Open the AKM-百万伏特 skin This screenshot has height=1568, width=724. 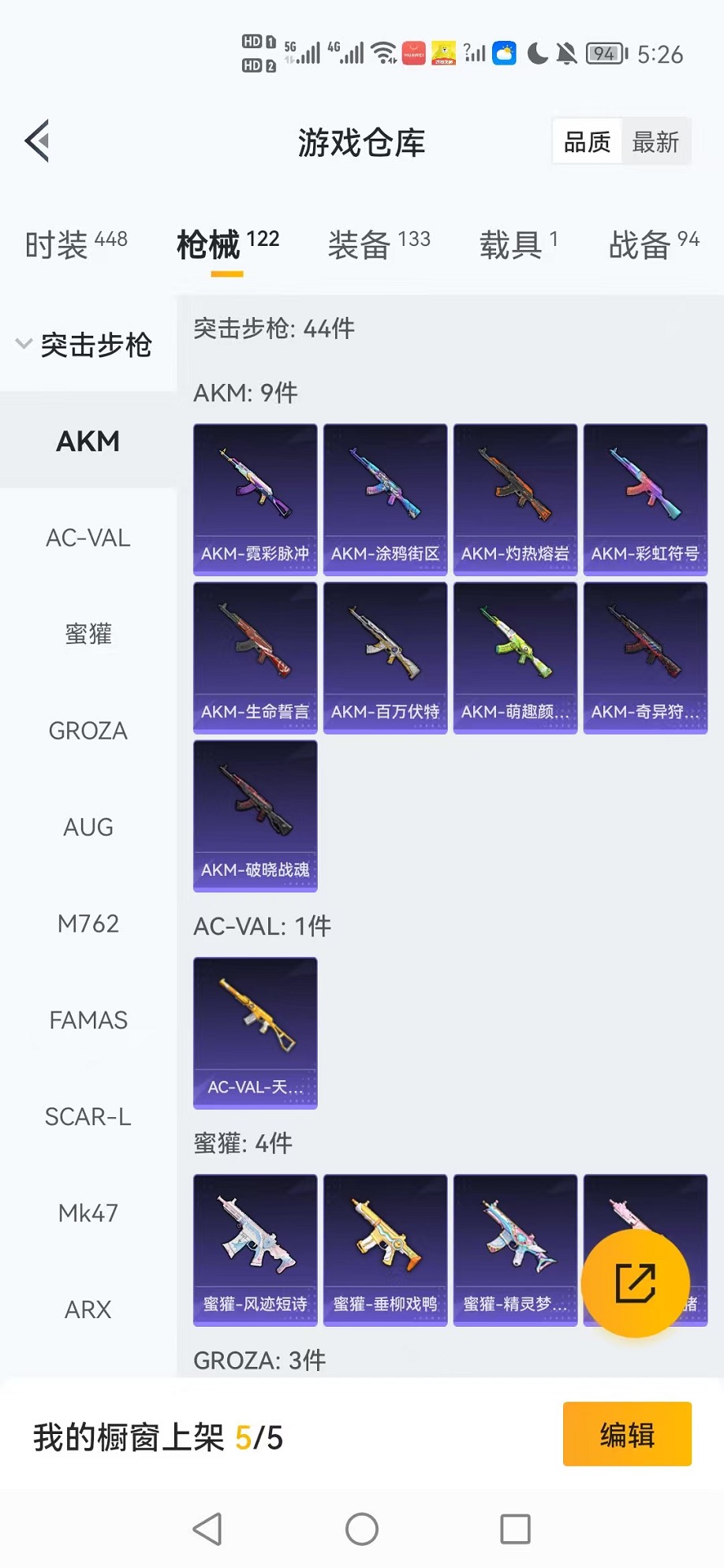pyautogui.click(x=385, y=657)
